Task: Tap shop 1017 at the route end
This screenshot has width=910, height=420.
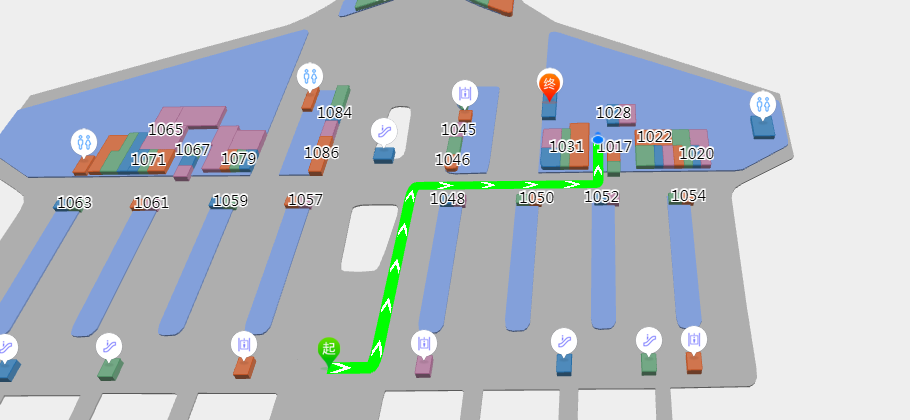Action: pyautogui.click(x=614, y=147)
